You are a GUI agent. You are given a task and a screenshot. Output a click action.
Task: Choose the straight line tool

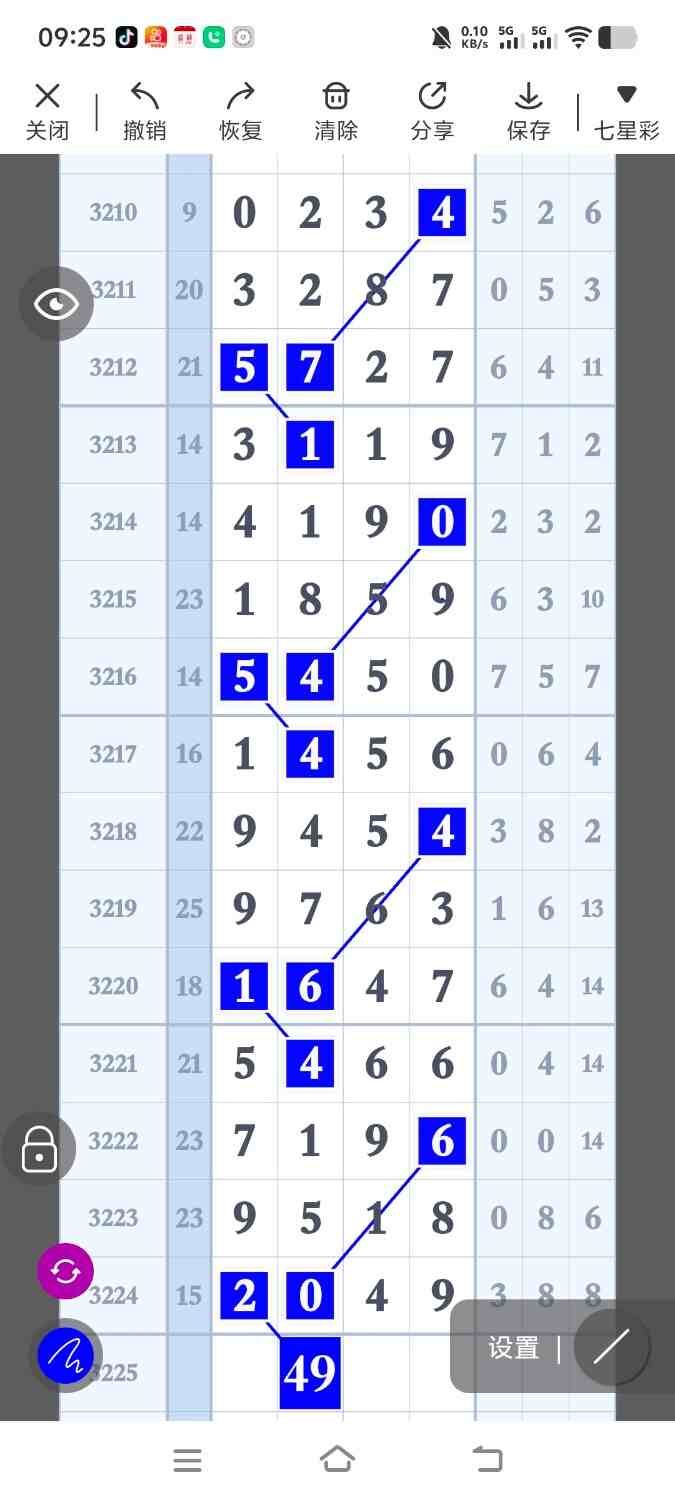tap(611, 1347)
